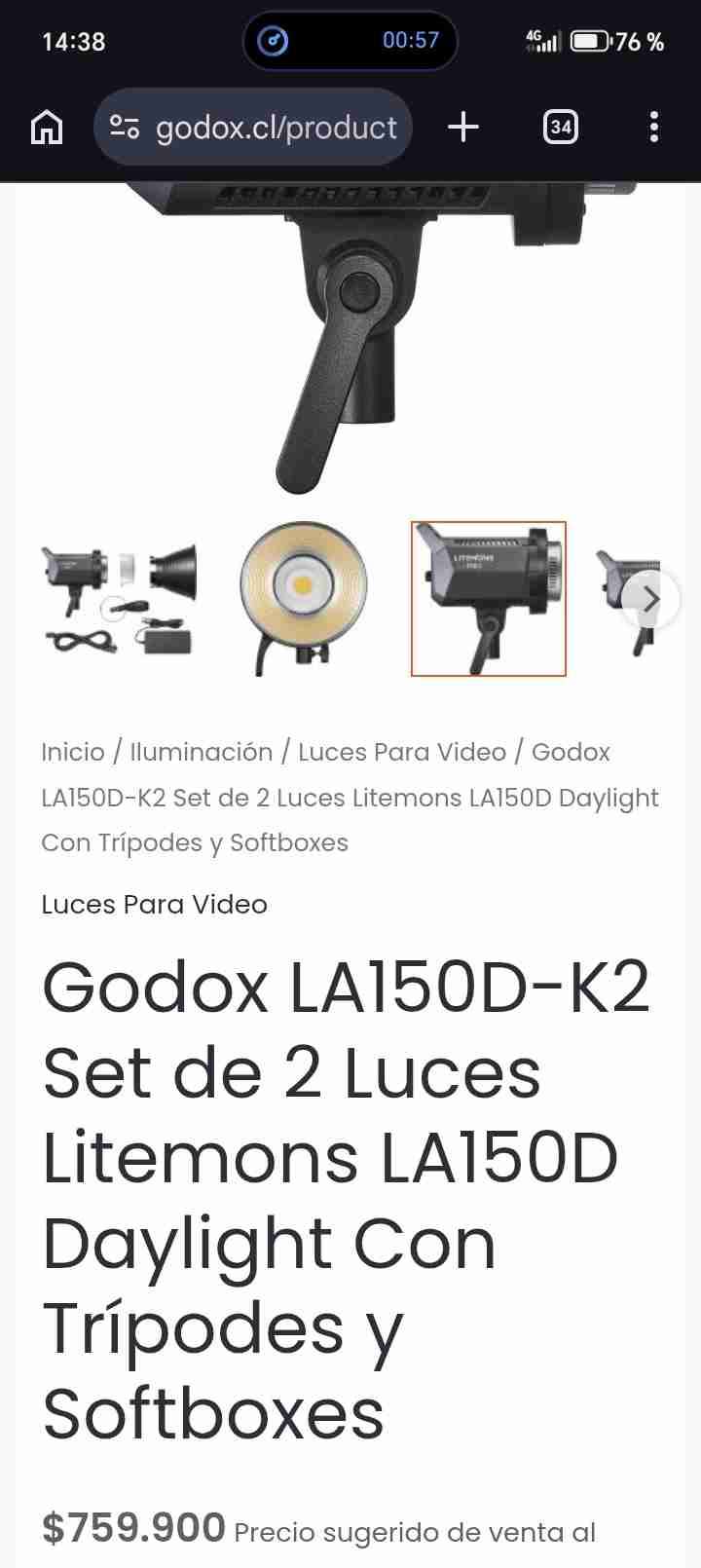Screen dimensions: 701x1568
Task: Navigate to the Inicio breadcrumb link
Action: [74, 752]
